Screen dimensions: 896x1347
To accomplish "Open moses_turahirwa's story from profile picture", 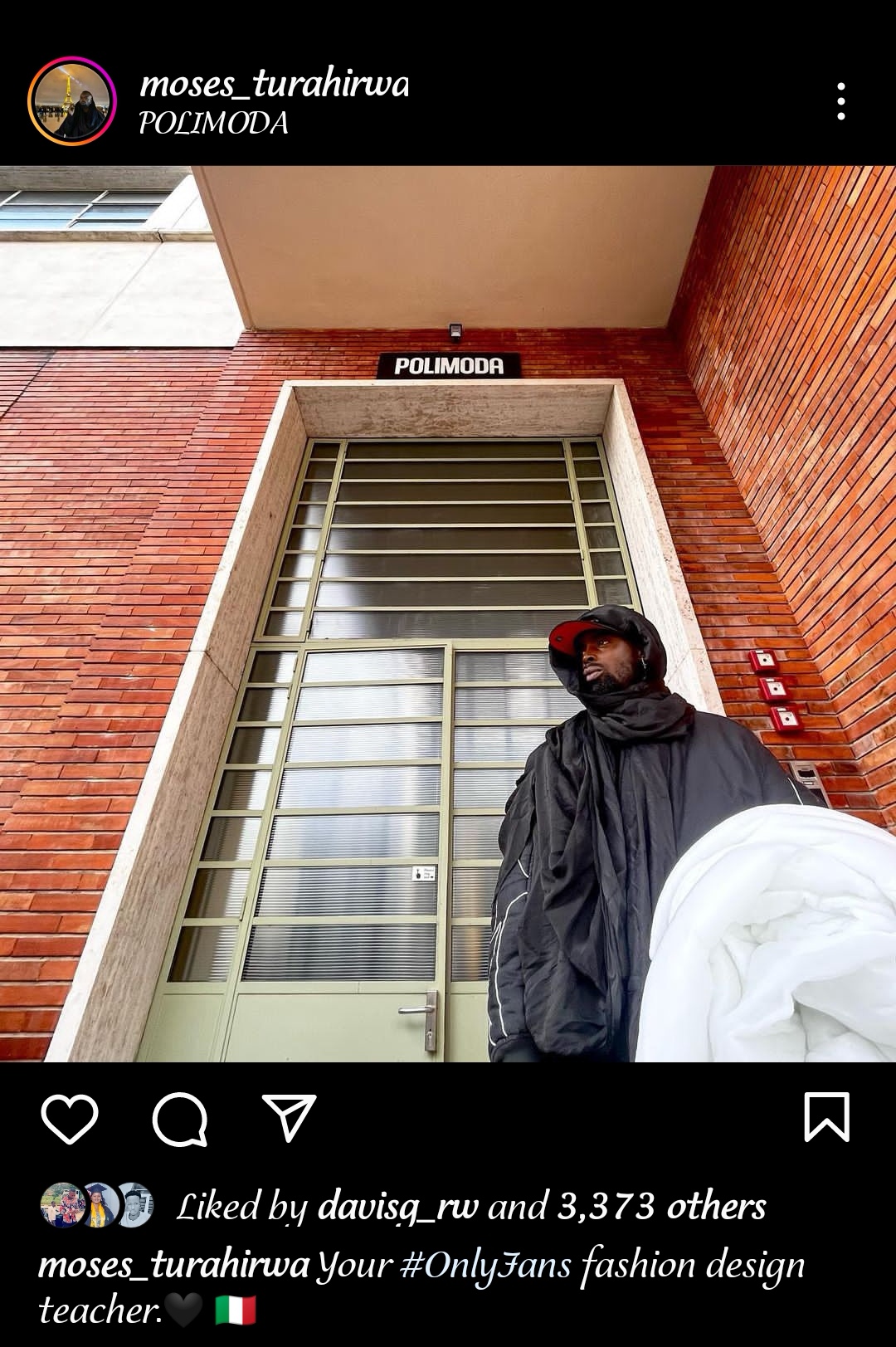I will point(71,101).
